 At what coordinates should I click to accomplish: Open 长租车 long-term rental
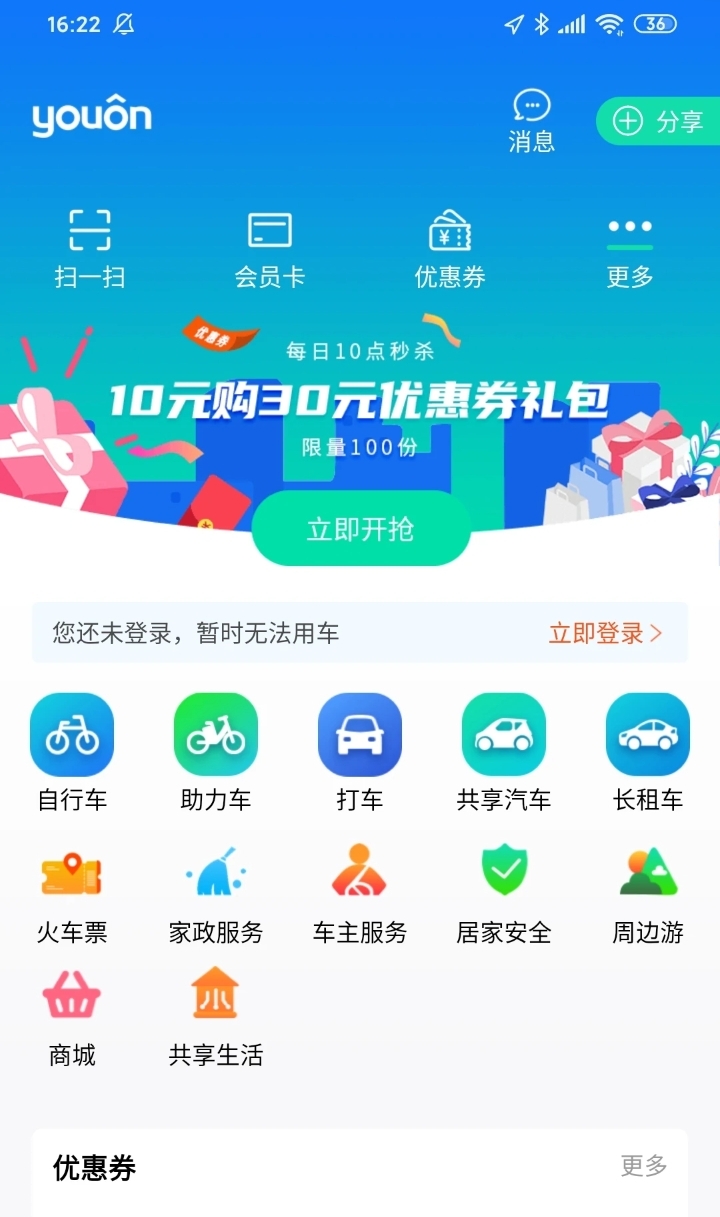tap(648, 752)
